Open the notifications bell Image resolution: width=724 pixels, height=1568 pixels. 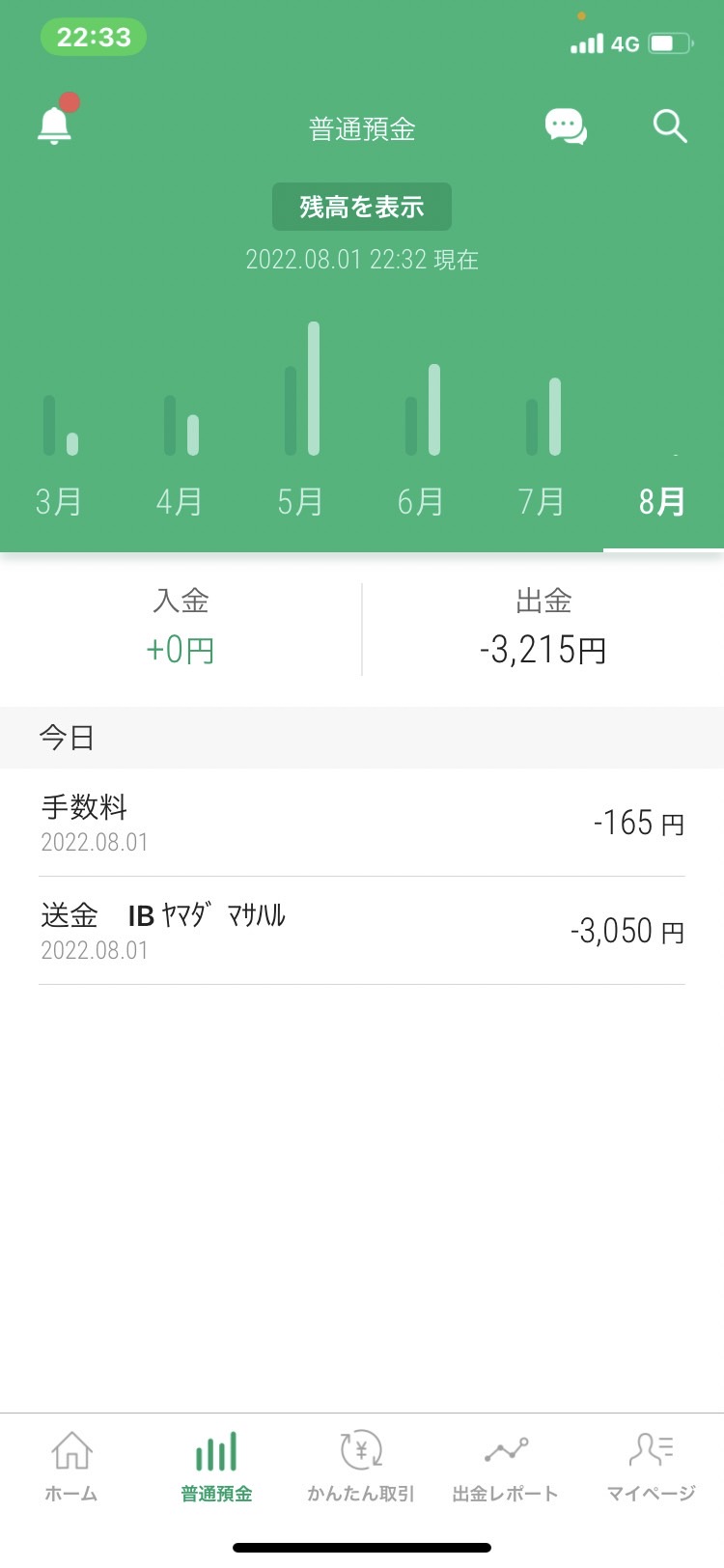[x=55, y=124]
